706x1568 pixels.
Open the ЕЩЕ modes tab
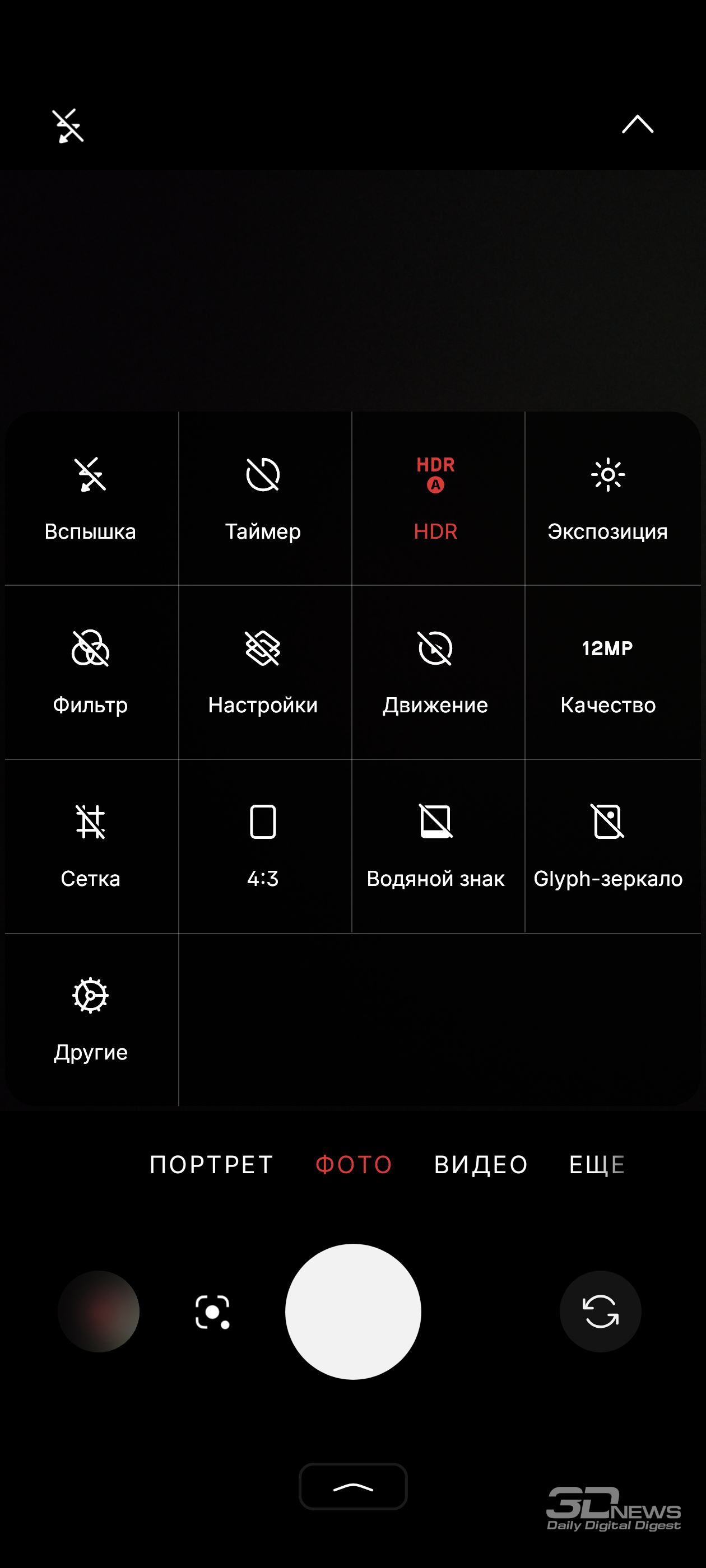coord(596,1164)
